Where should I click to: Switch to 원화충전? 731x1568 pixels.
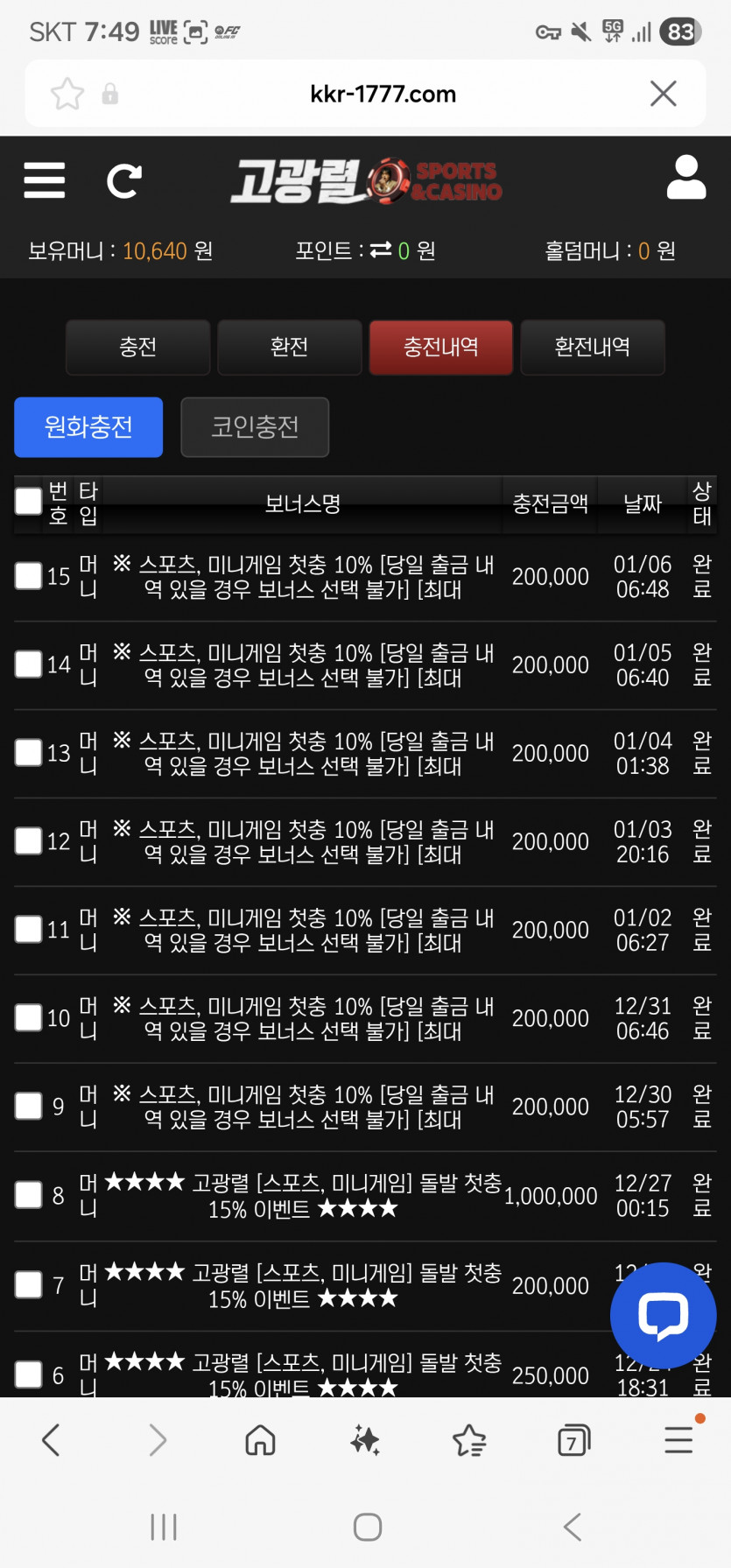[88, 427]
